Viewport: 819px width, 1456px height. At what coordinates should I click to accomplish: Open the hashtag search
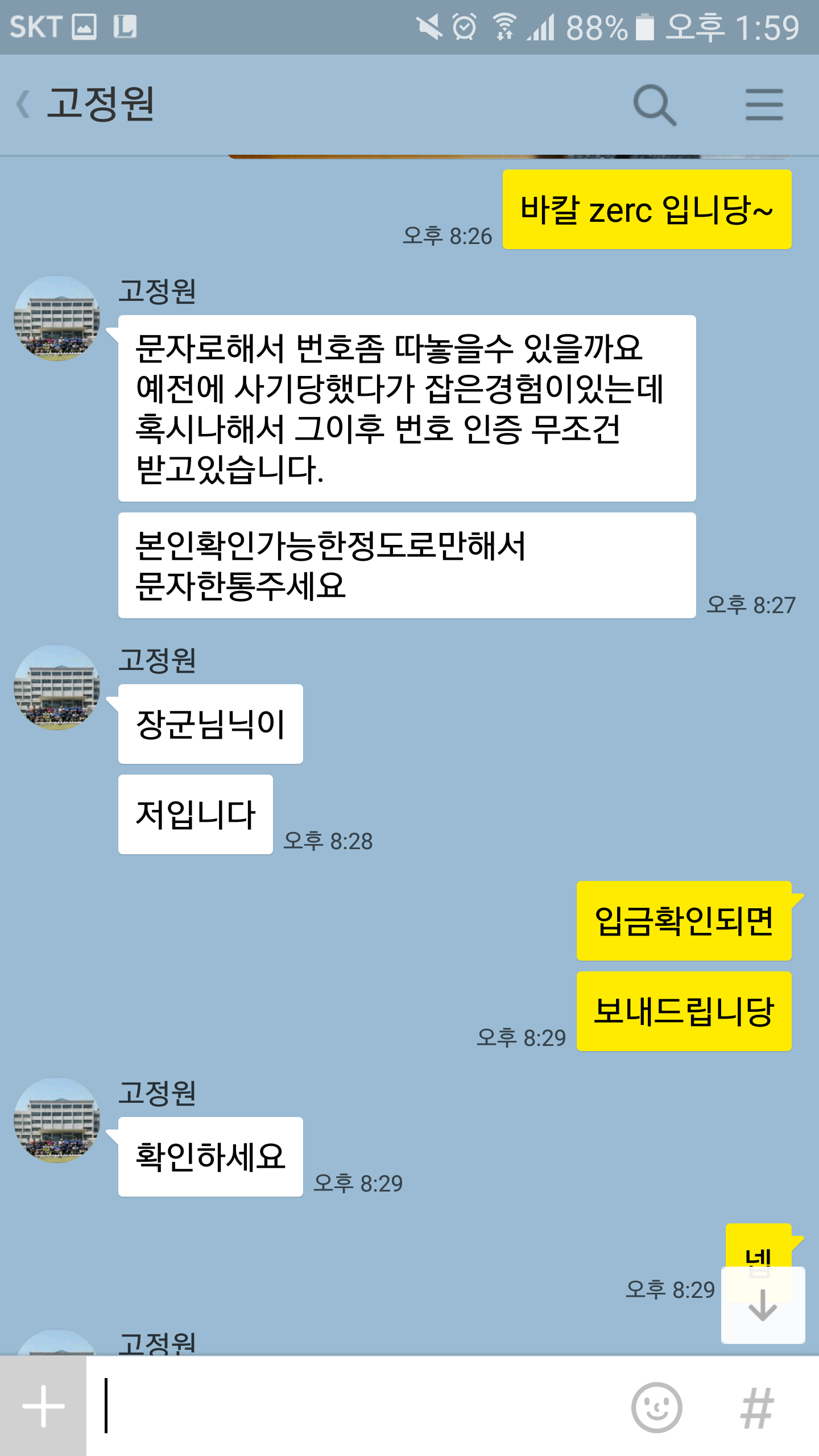(x=757, y=1407)
